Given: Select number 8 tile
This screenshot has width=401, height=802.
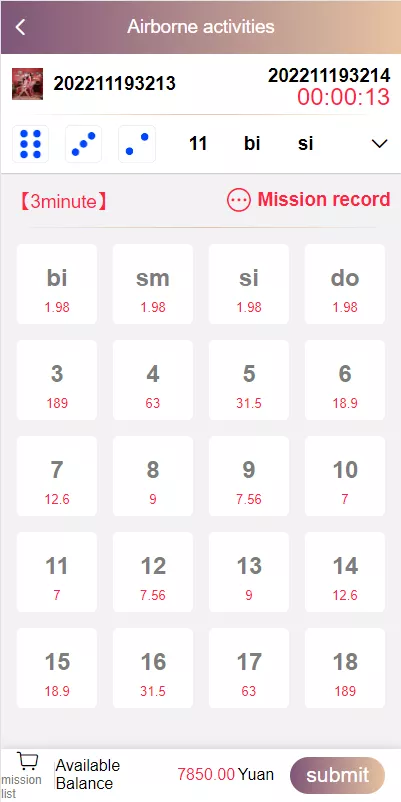Looking at the screenshot, I should click(153, 476).
